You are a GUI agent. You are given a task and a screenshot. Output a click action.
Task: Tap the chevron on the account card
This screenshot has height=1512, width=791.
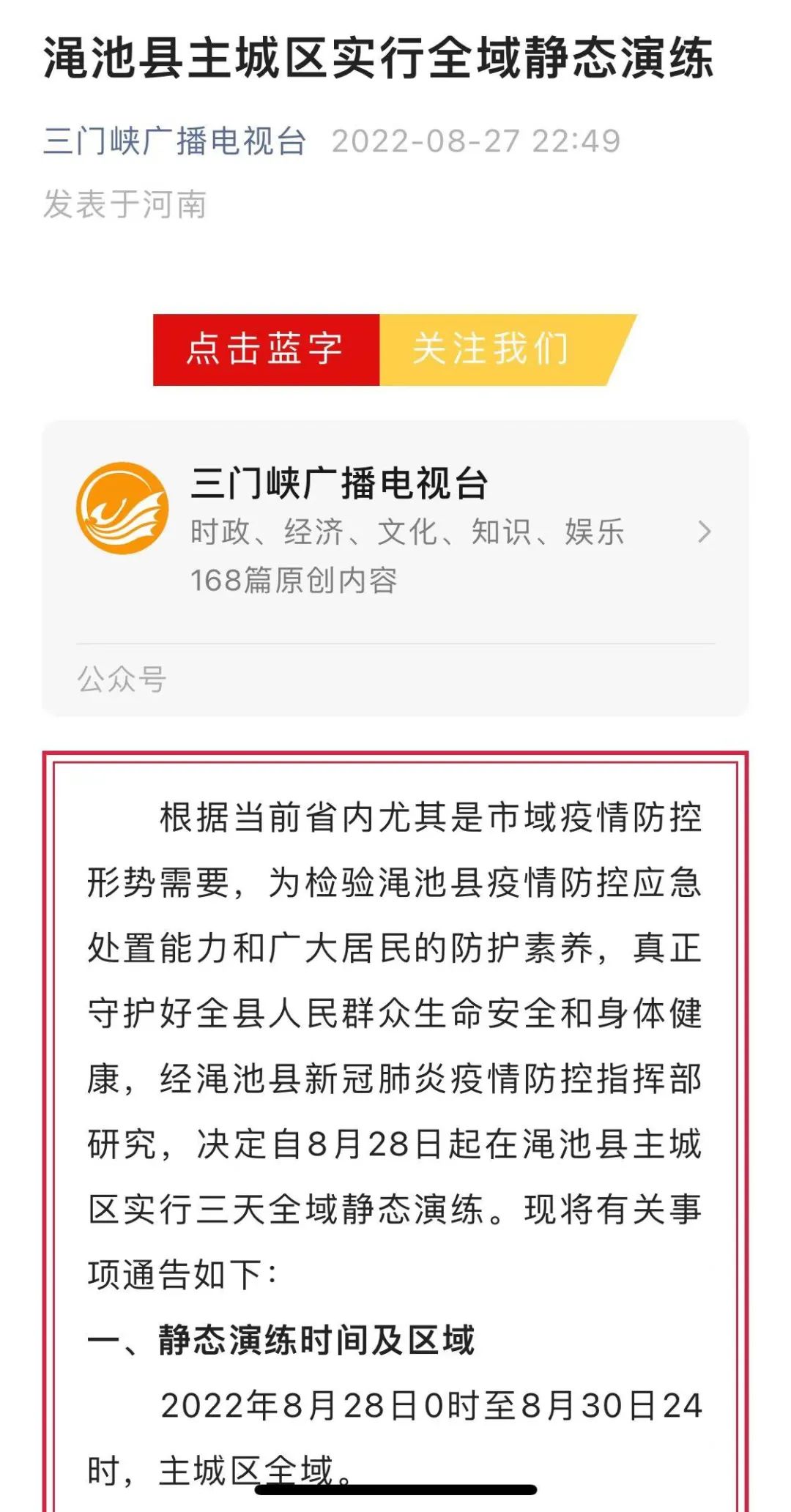pos(704,532)
